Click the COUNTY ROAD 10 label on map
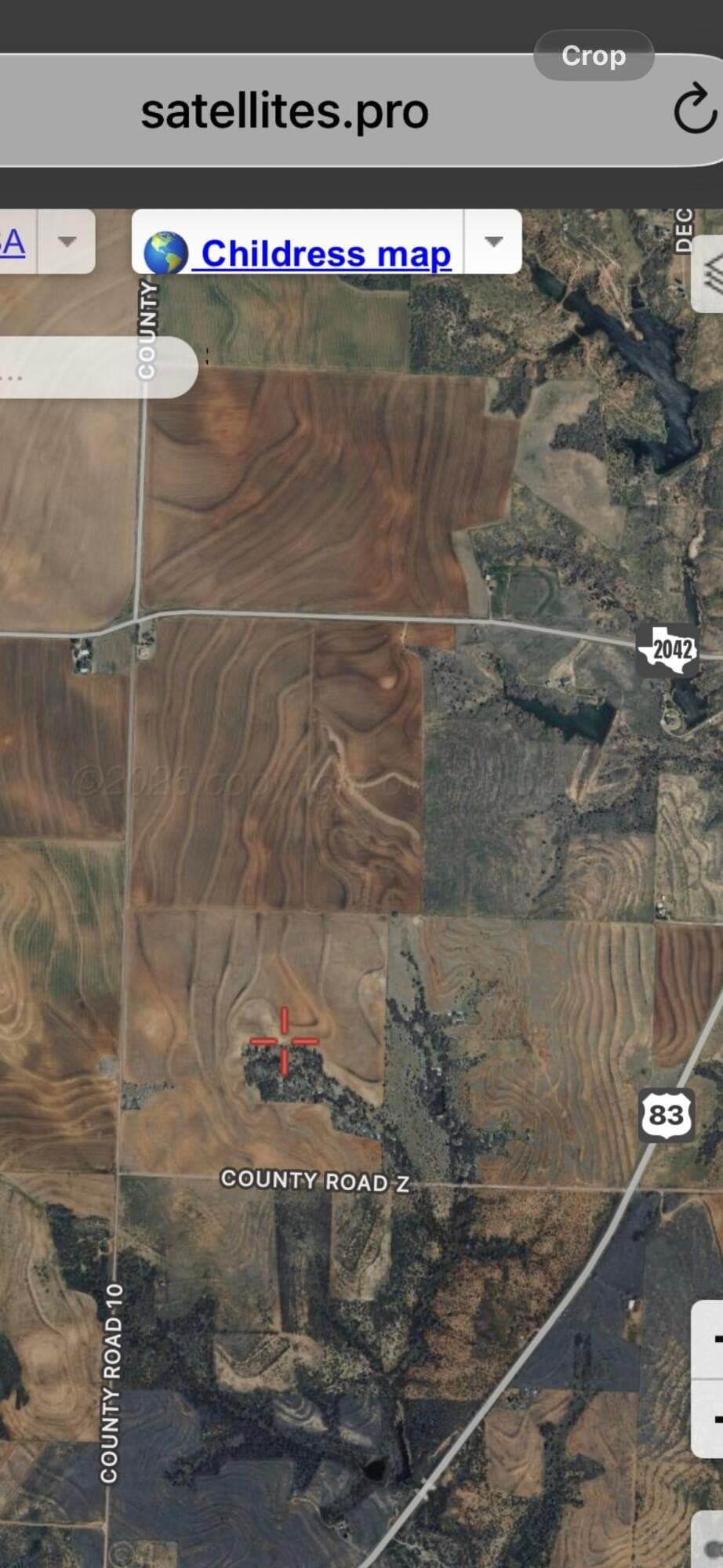The height and width of the screenshot is (1568, 723). point(112,1372)
